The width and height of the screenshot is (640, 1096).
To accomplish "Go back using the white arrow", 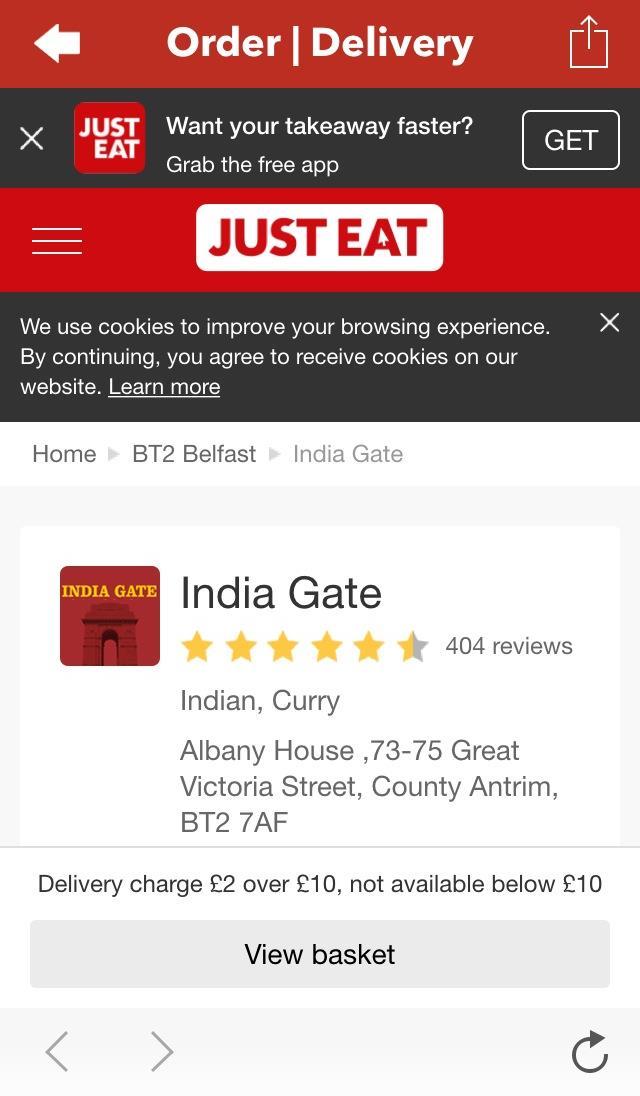I will (57, 43).
